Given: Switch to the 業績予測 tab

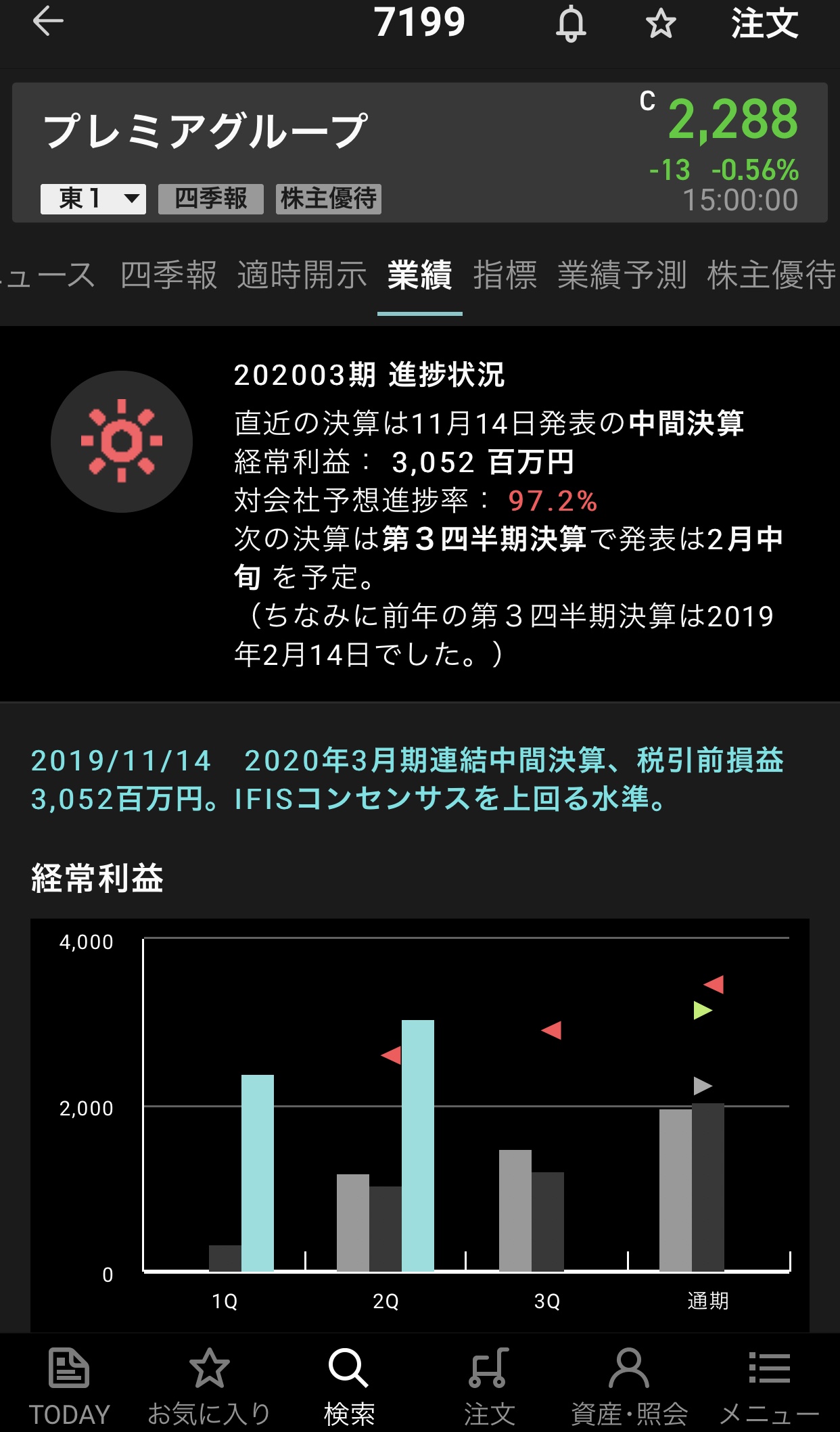Looking at the screenshot, I should click(x=622, y=275).
